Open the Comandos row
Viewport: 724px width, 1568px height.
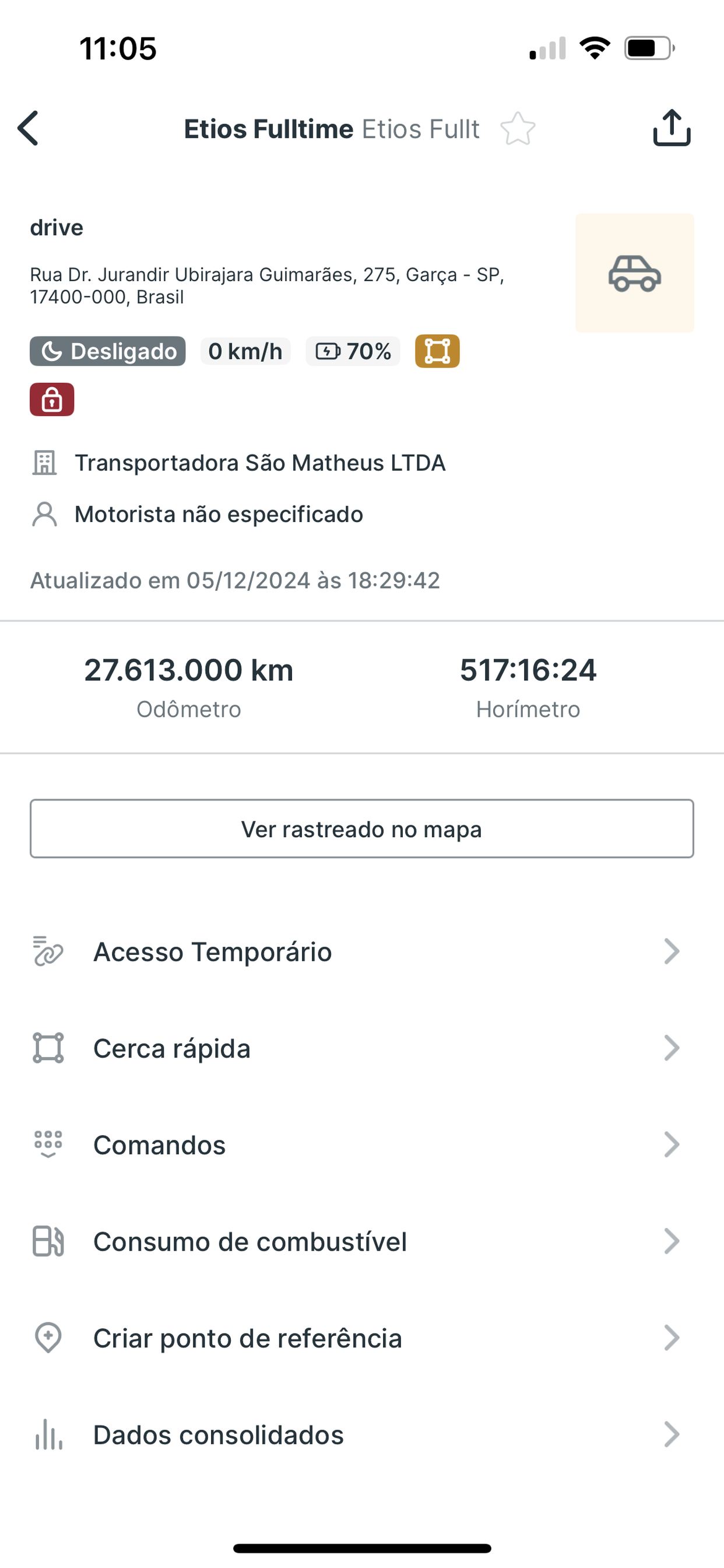[x=362, y=1145]
